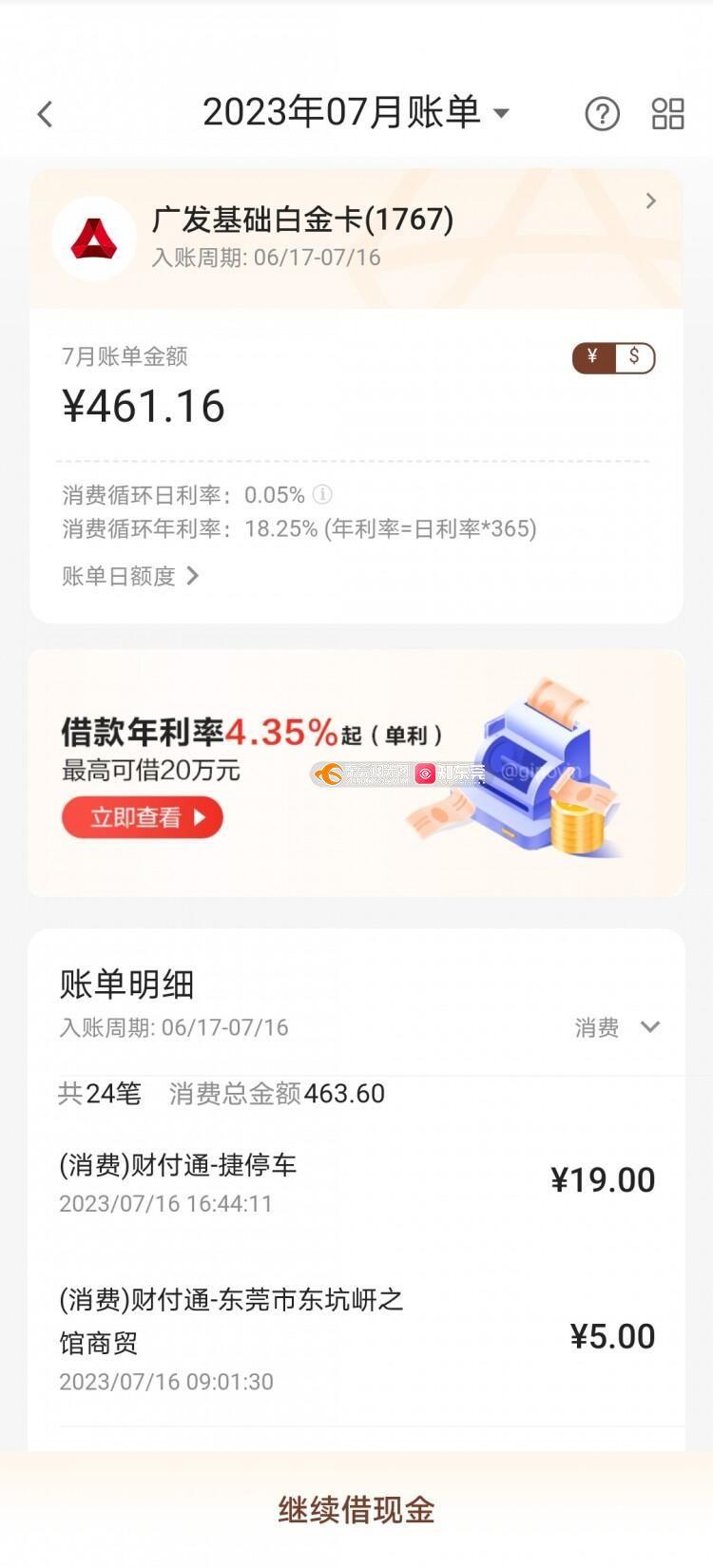Open the grid menu icon
Viewport: 713px width, 1568px height.
[x=667, y=114]
